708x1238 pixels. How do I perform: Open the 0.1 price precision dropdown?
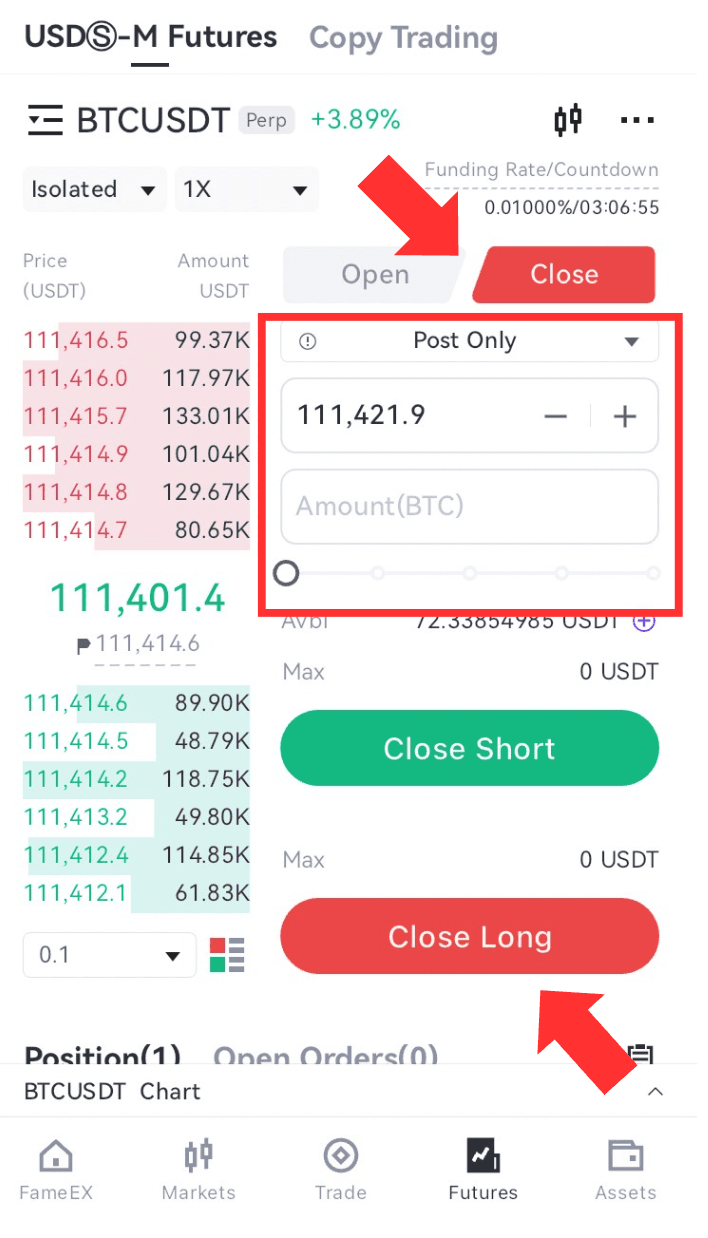[109, 955]
